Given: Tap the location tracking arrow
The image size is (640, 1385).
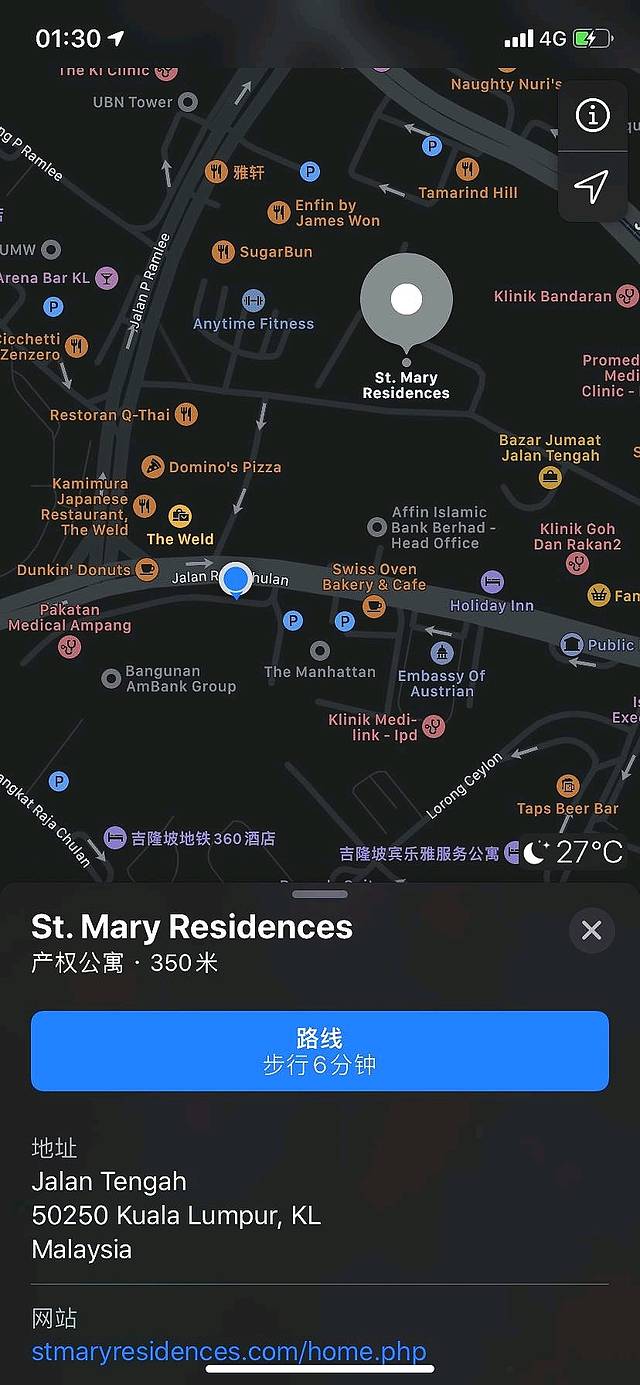Looking at the screenshot, I should point(592,186).
